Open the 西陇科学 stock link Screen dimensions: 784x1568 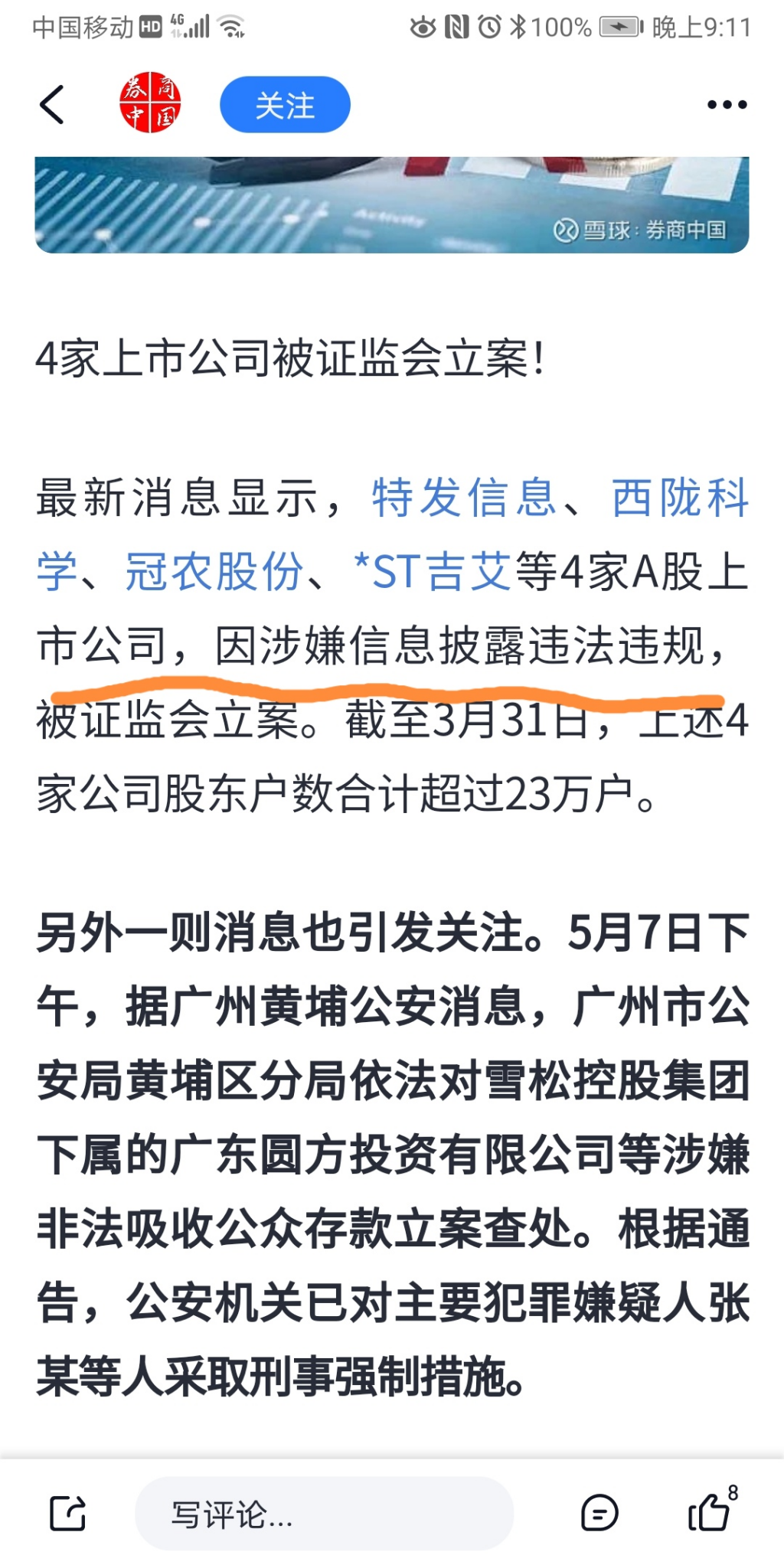pyautogui.click(x=680, y=498)
